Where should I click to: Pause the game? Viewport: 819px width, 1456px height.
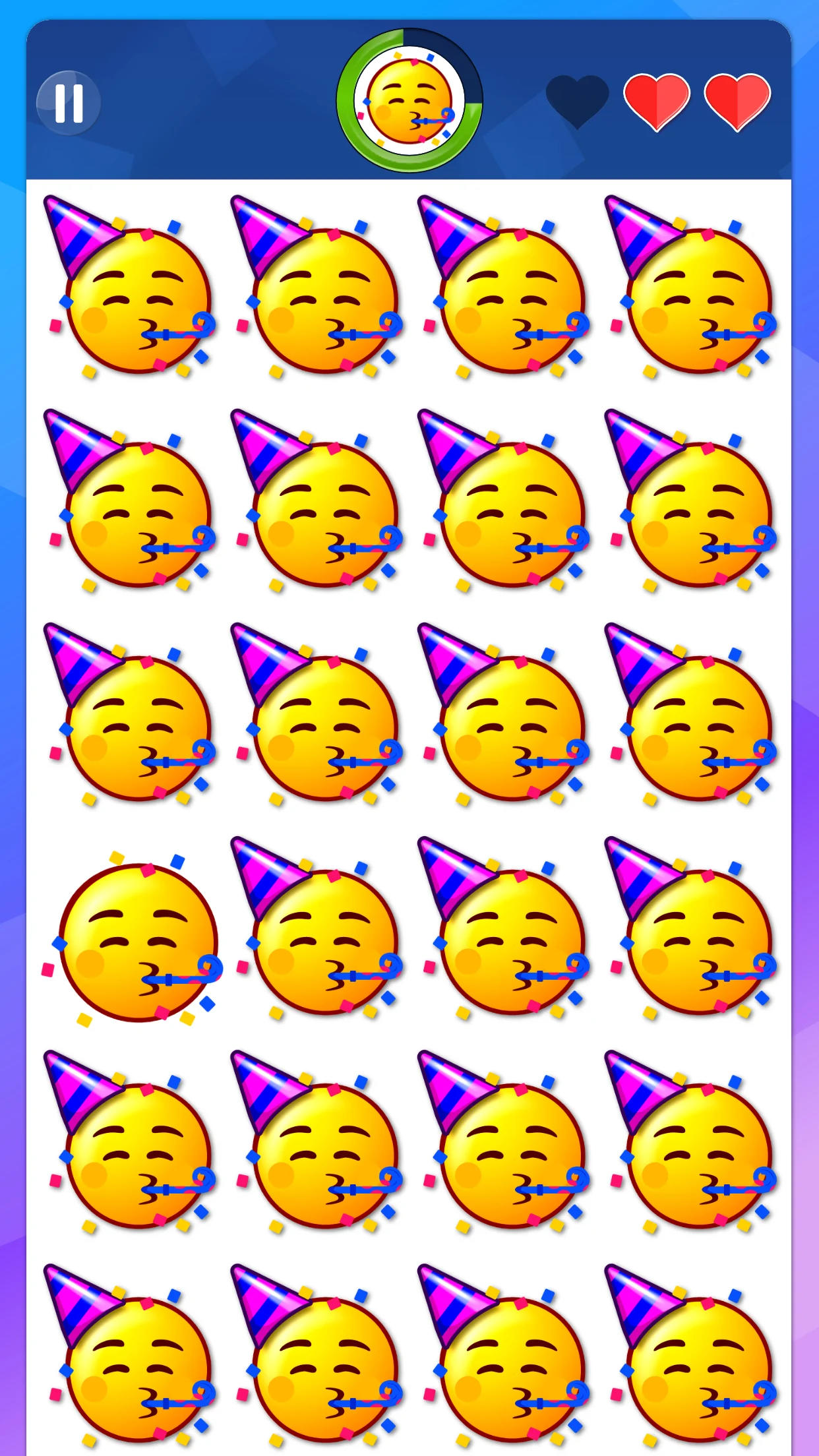coord(69,104)
